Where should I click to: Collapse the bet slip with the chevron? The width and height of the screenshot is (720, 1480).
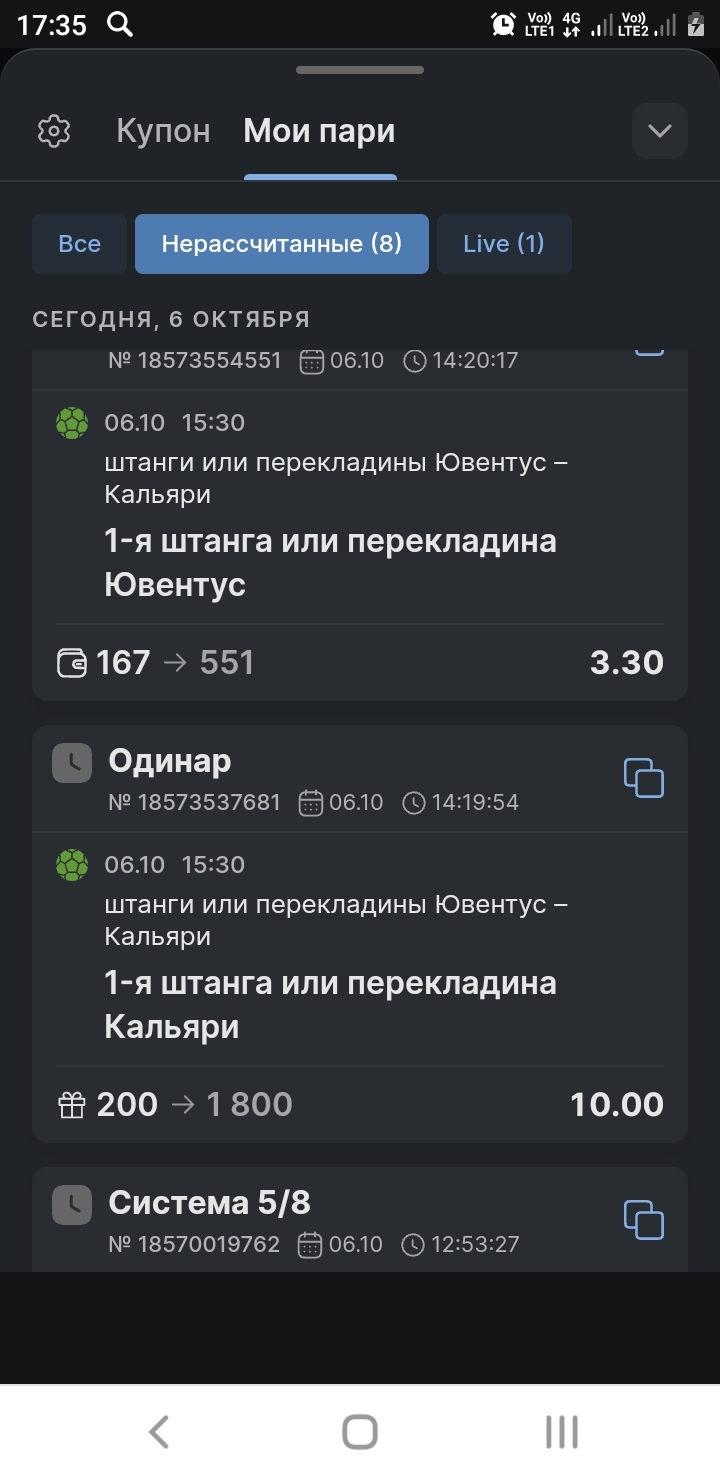click(x=660, y=131)
